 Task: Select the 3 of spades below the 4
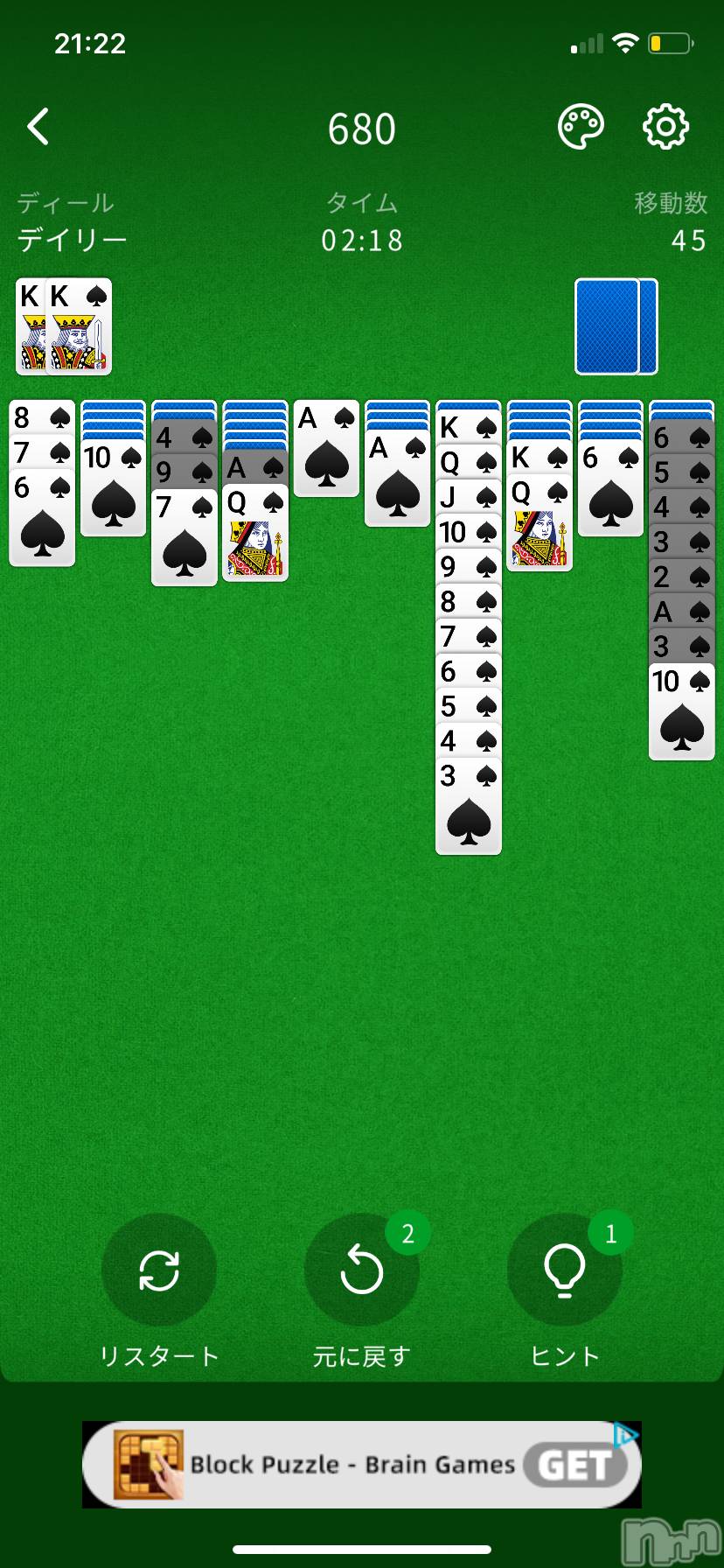(x=468, y=805)
